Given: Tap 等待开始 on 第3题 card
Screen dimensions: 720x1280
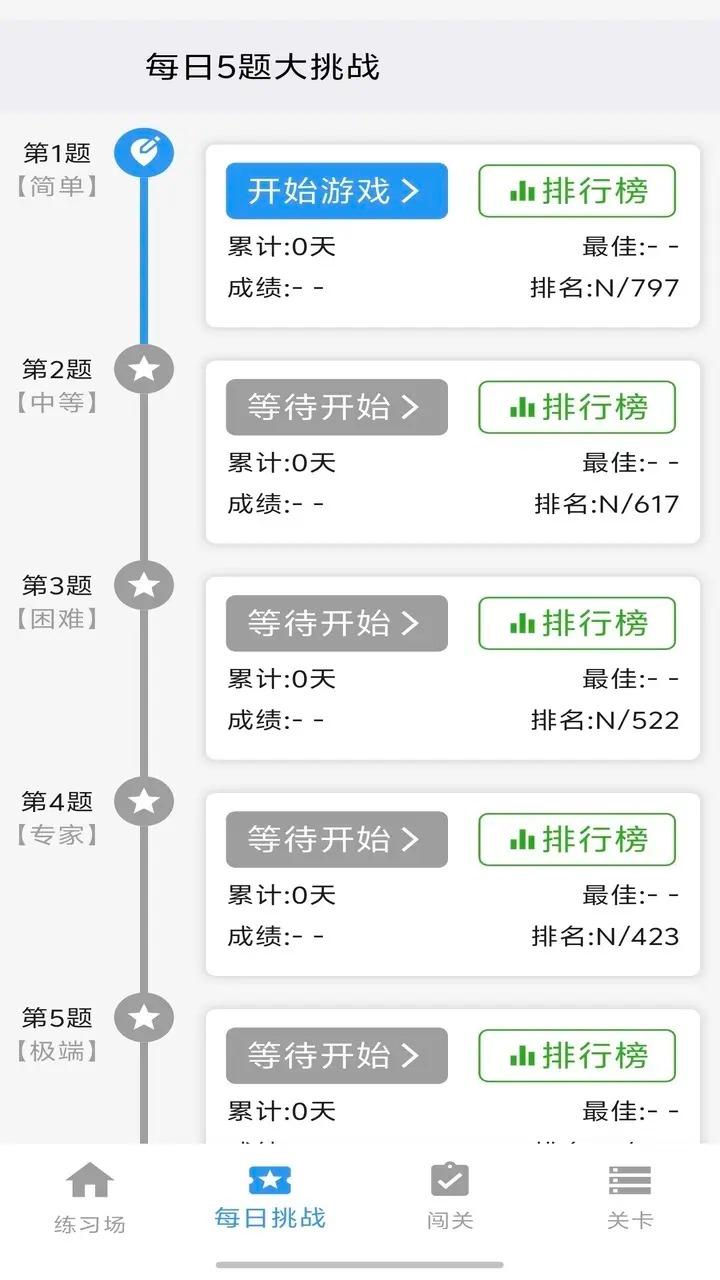Looking at the screenshot, I should 336,623.
